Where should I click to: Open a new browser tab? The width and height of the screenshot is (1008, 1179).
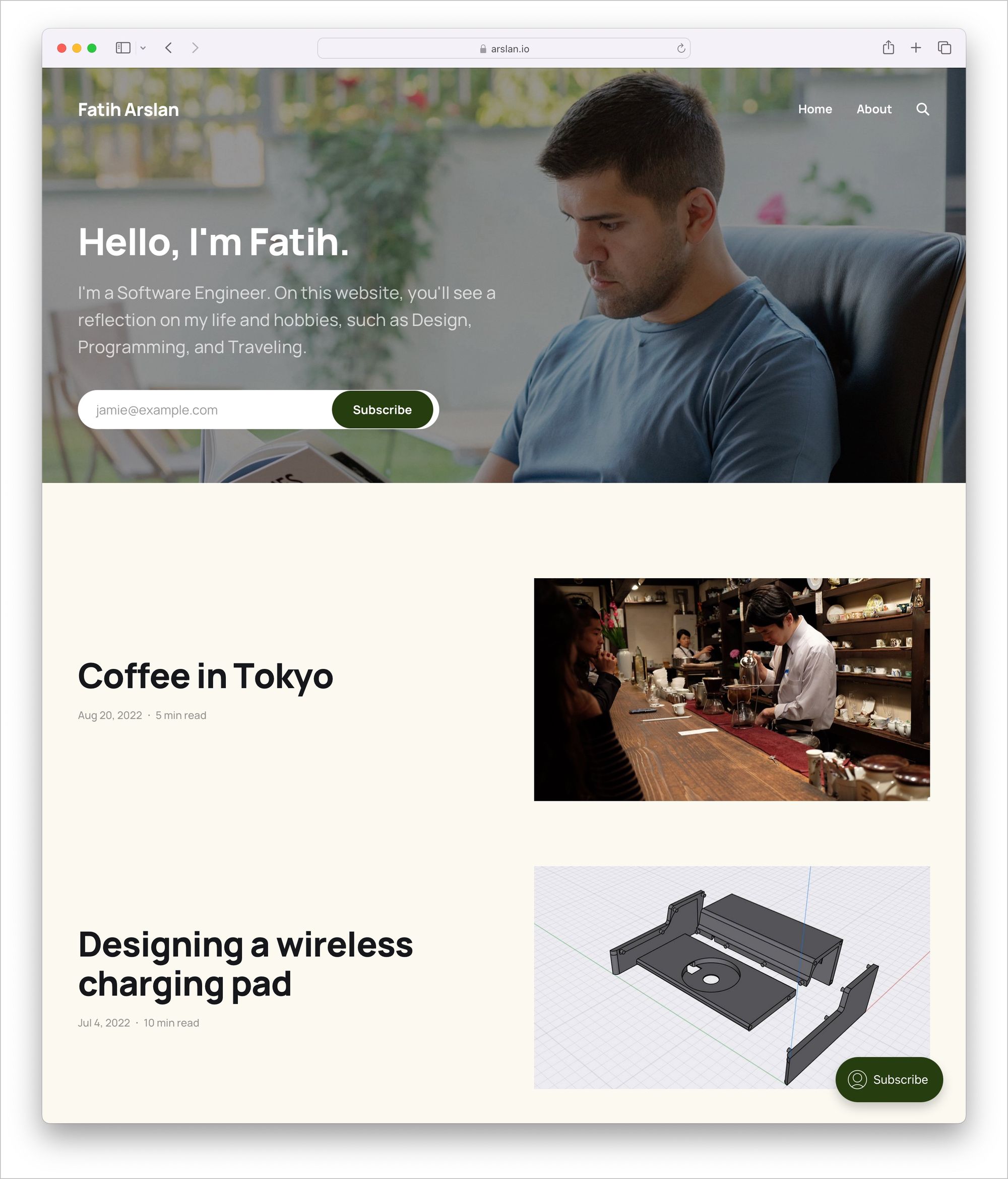coord(916,48)
